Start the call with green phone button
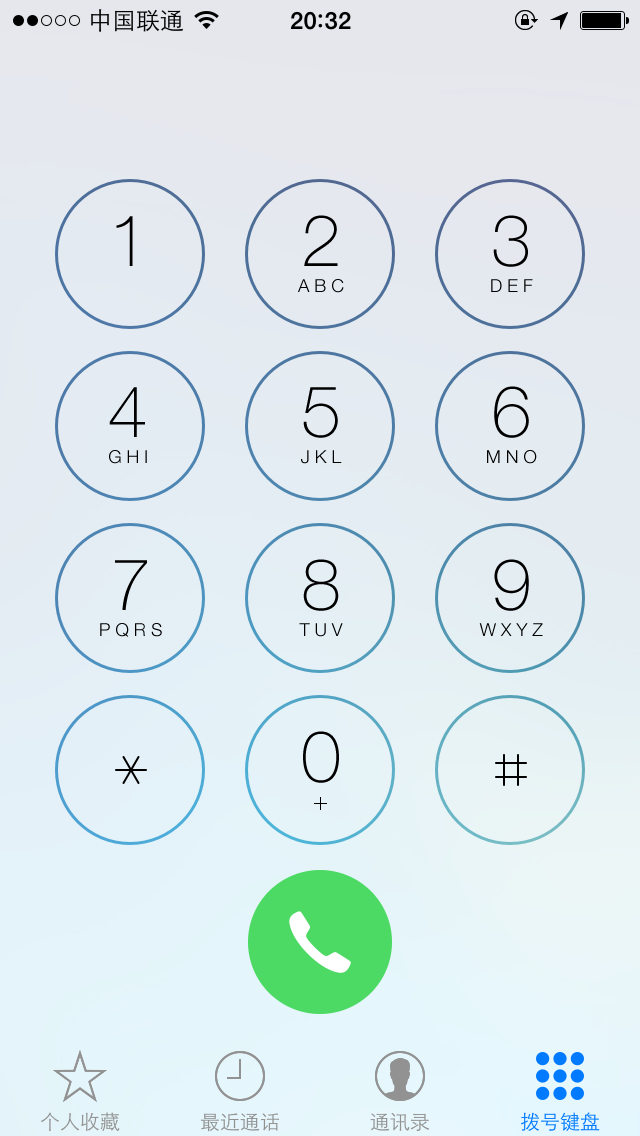Viewport: 640px width, 1136px height. click(320, 942)
